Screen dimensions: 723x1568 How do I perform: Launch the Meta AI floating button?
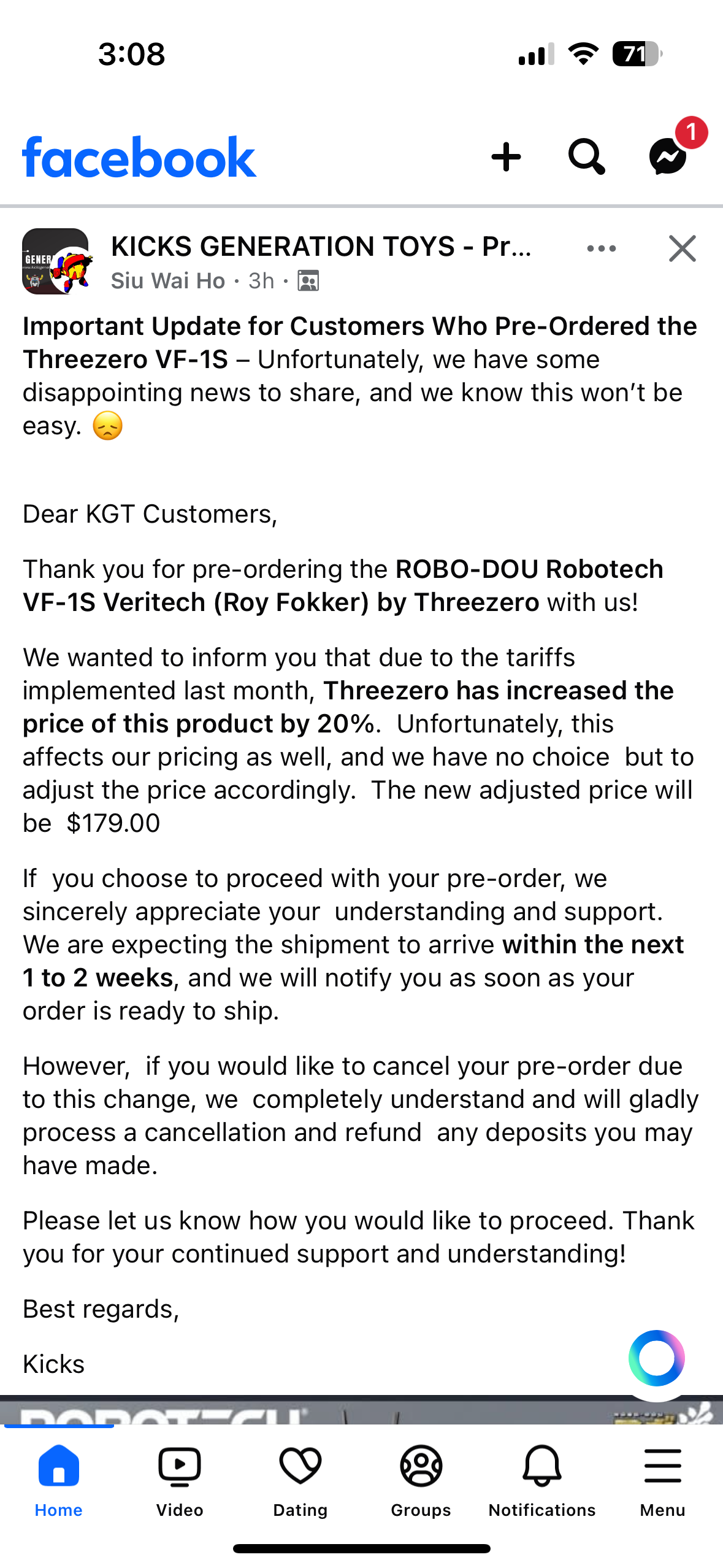[656, 1358]
